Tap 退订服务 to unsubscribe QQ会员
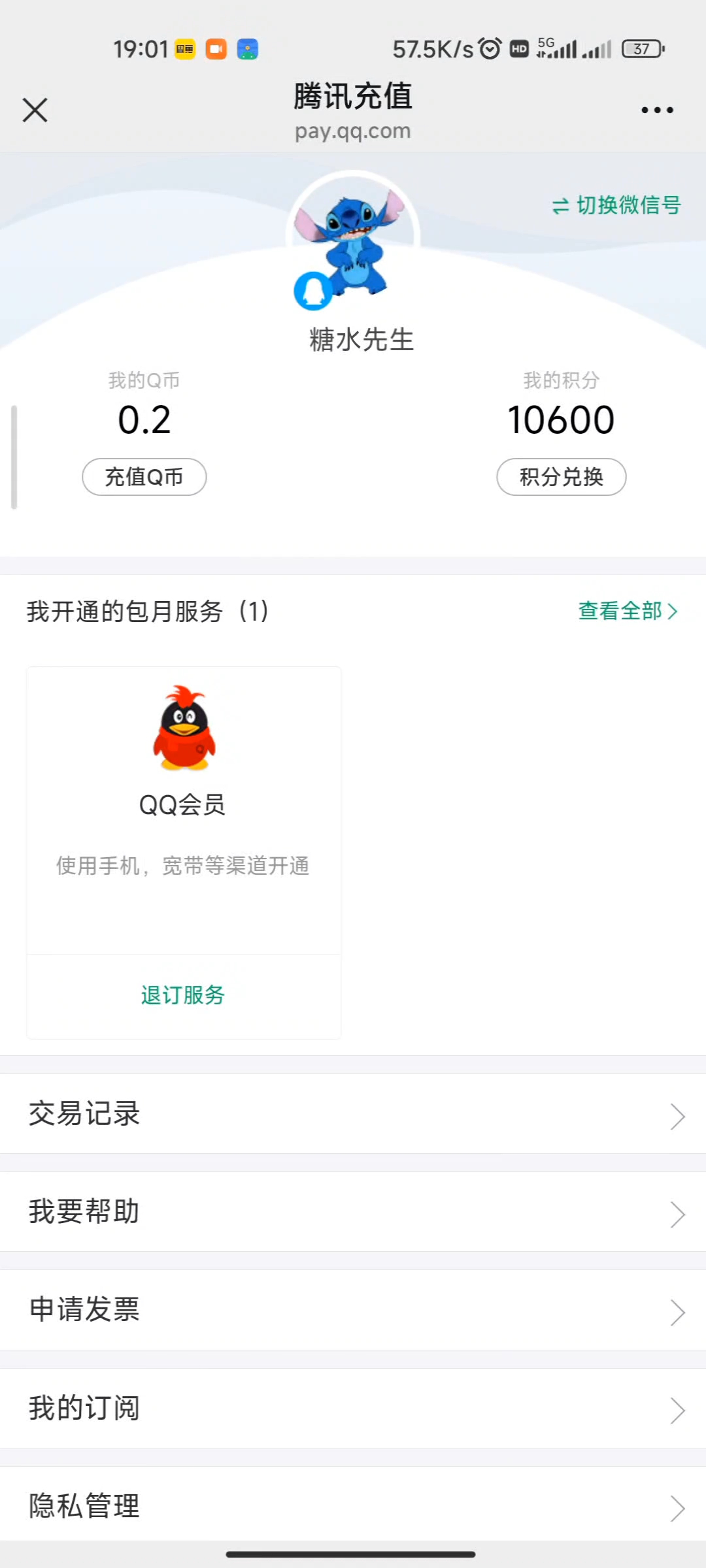 [183, 995]
